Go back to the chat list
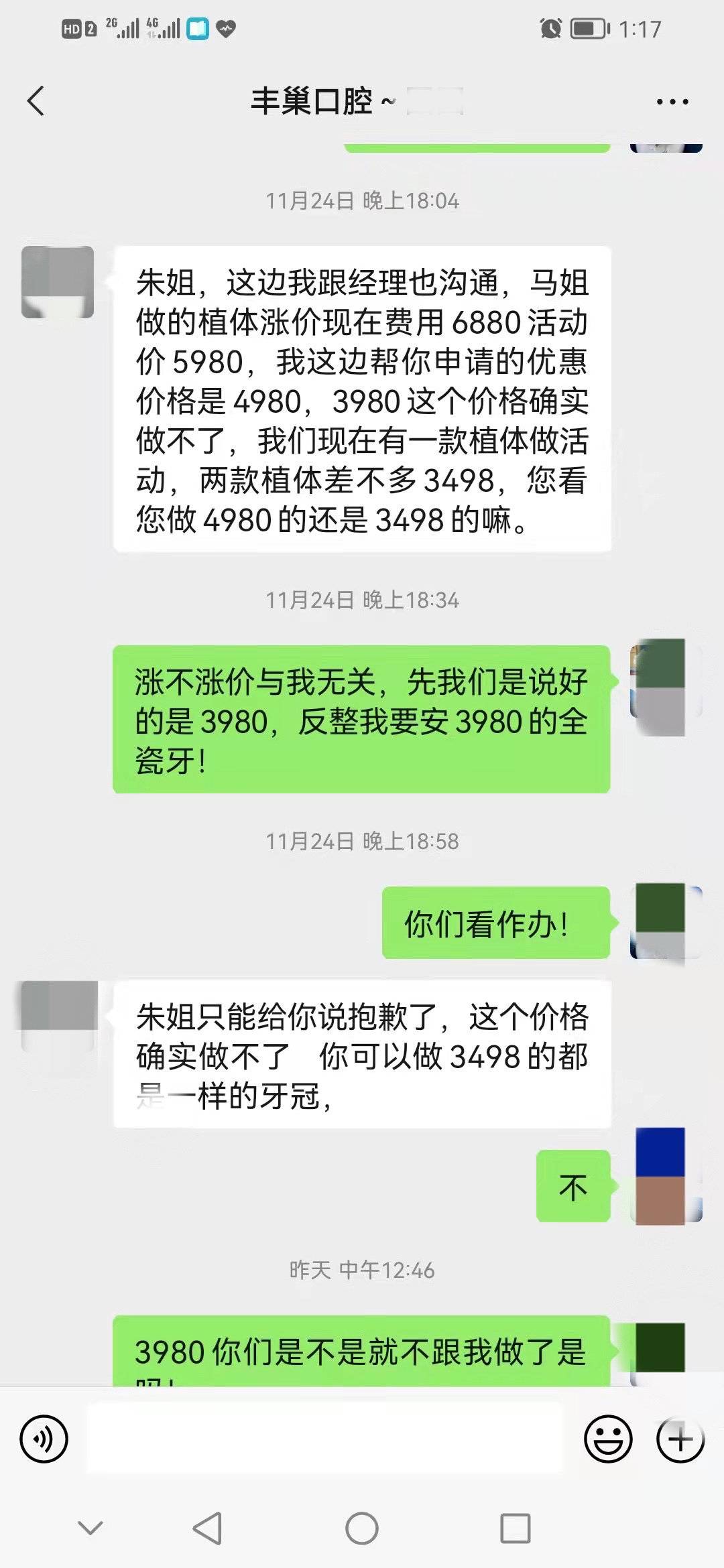The height and width of the screenshot is (1568, 724). tap(36, 101)
